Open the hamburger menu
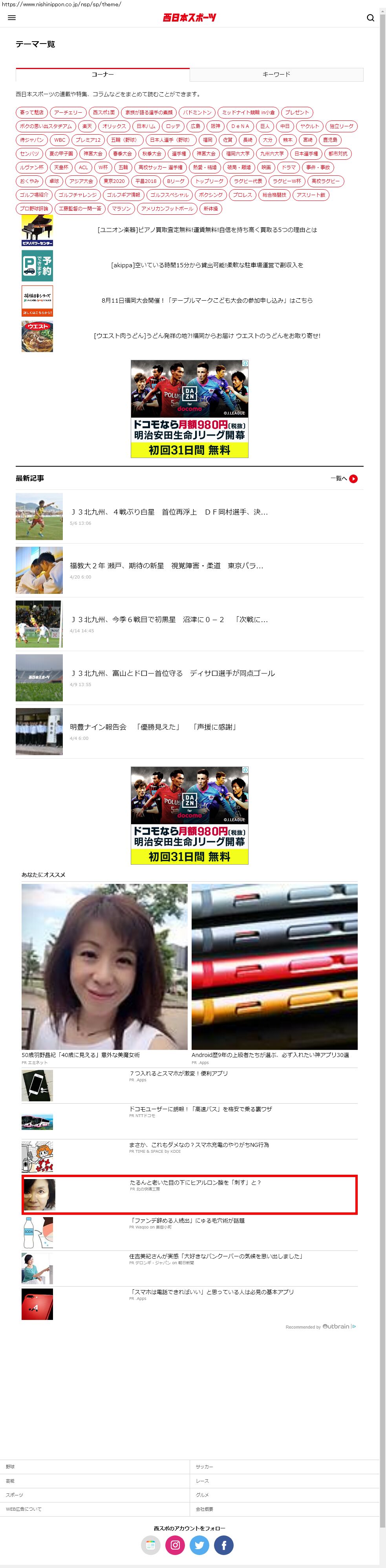 tap(11, 18)
